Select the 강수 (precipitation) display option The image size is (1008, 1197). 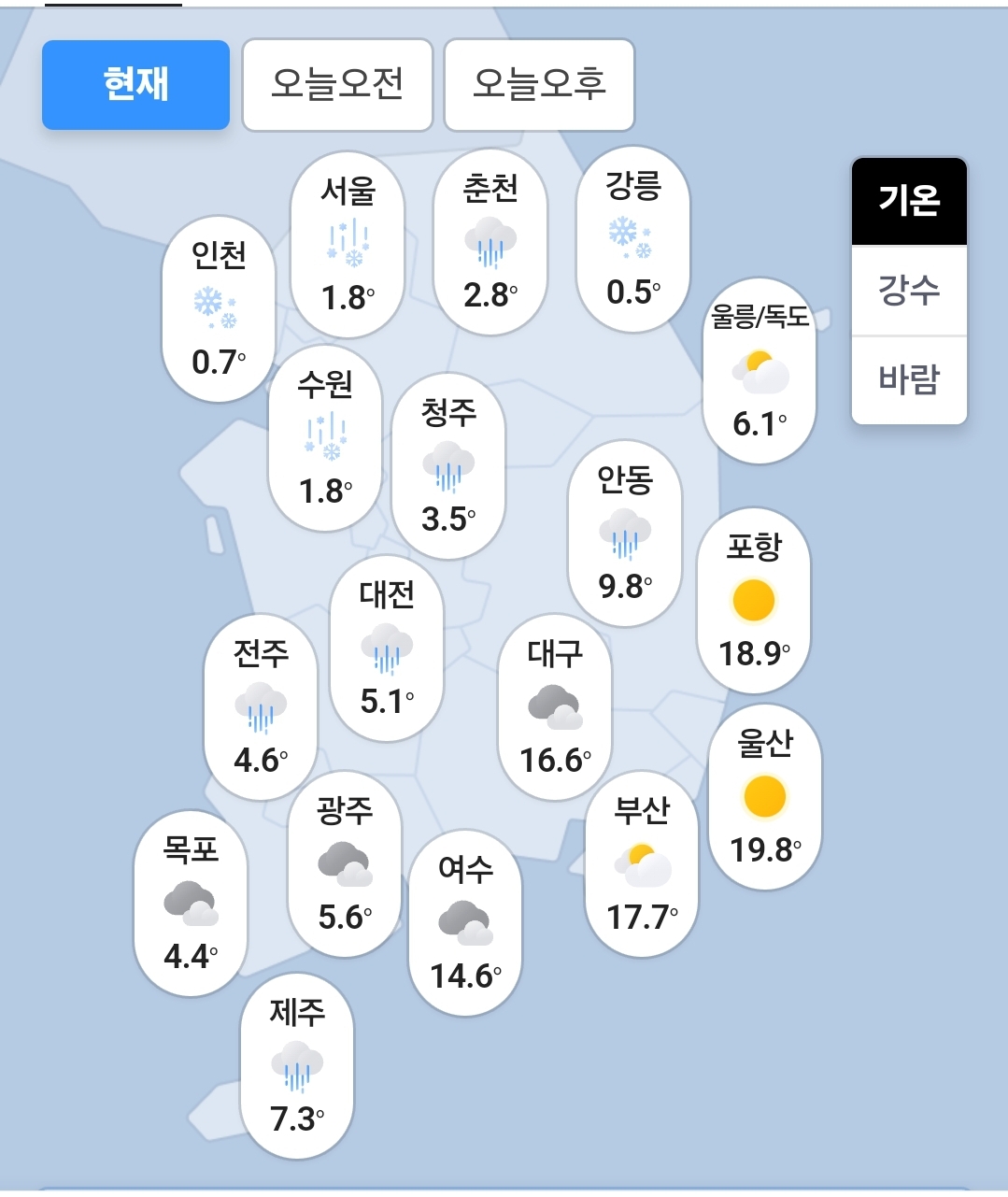(x=907, y=292)
